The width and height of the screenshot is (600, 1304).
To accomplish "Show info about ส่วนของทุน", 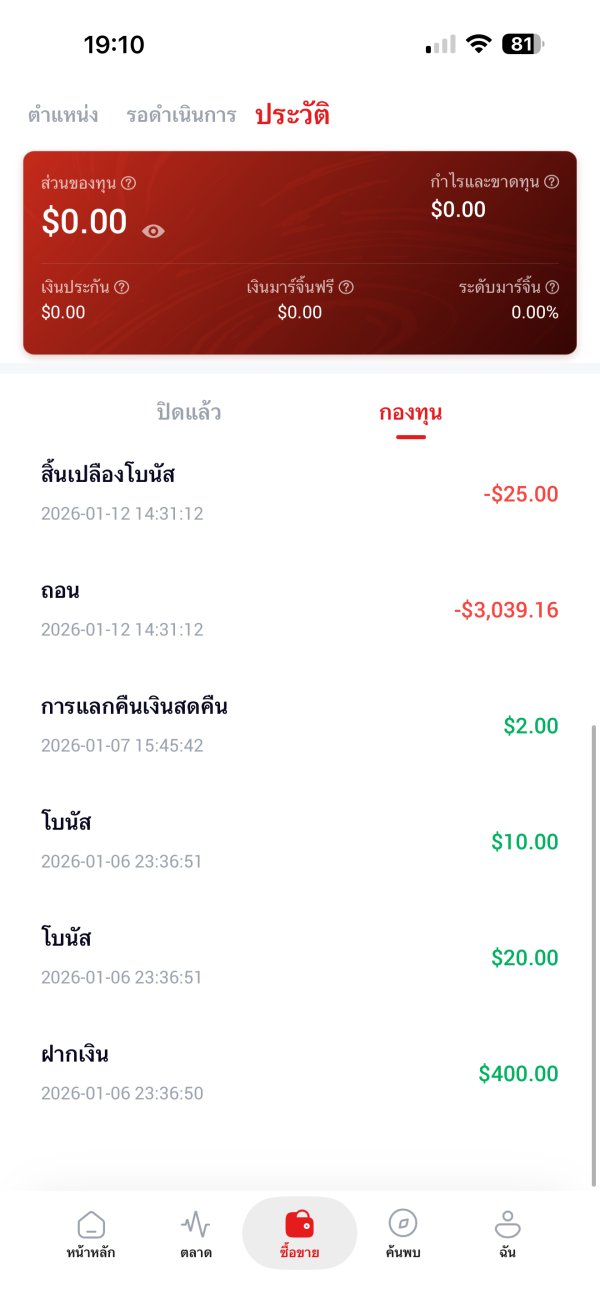I will point(128,184).
